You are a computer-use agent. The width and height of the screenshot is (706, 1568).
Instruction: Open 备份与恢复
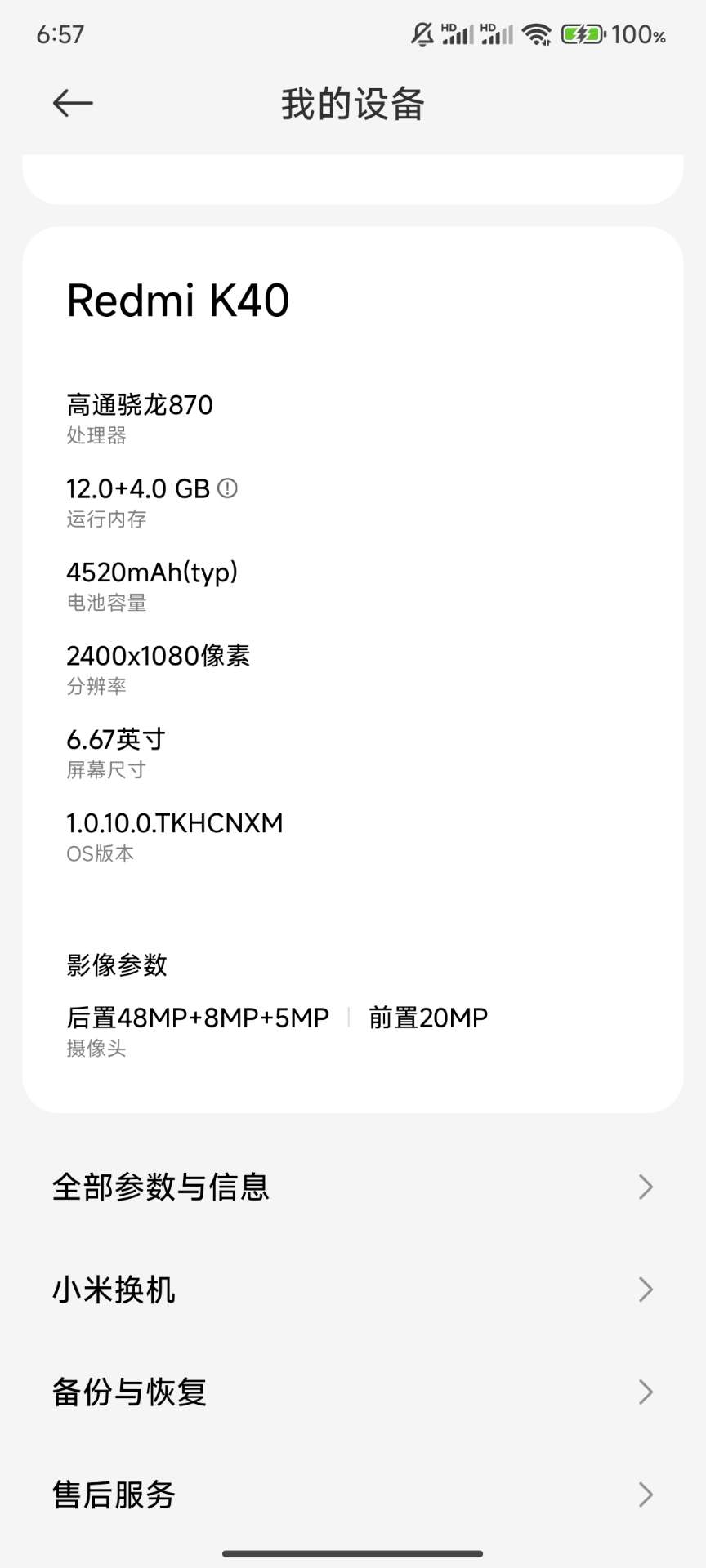pyautogui.click(x=353, y=1392)
